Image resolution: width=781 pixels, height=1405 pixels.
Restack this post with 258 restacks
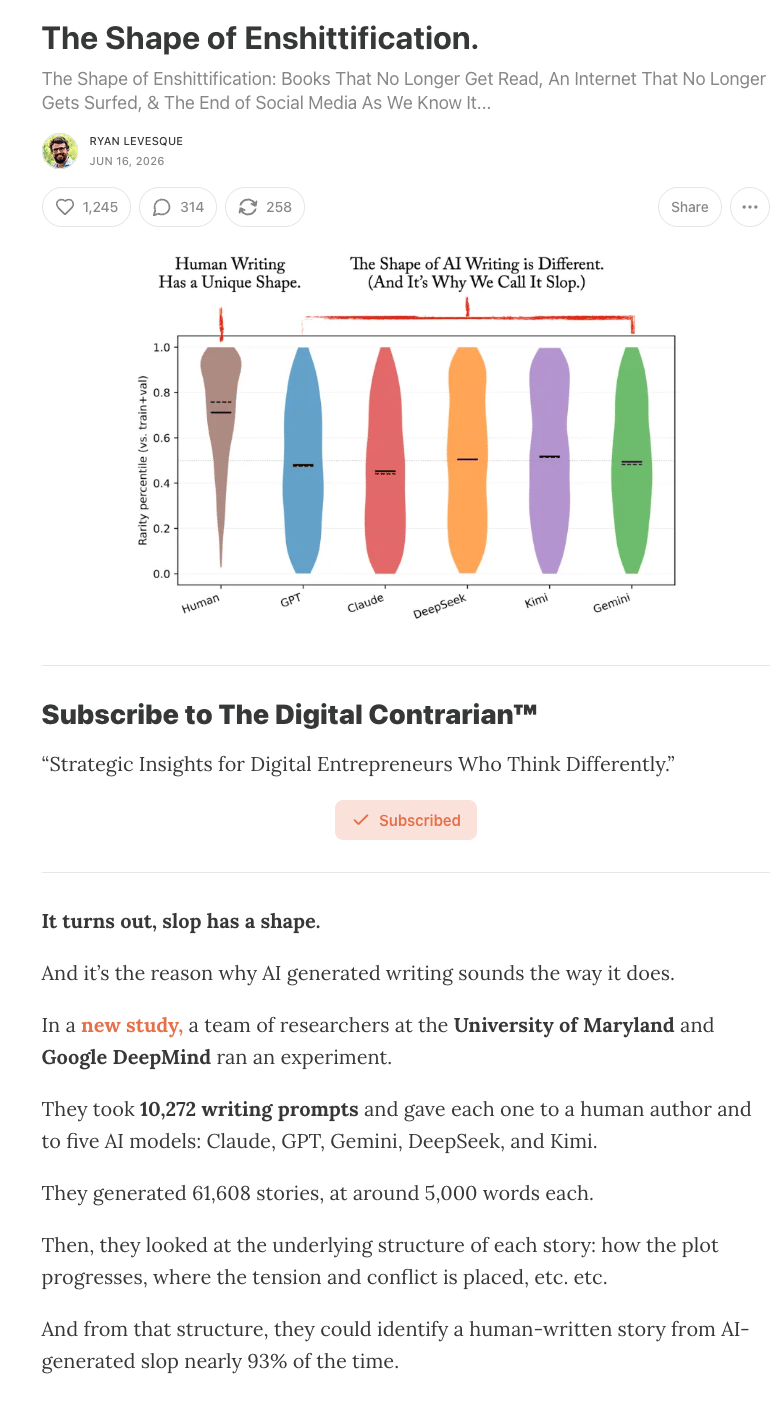(265, 207)
